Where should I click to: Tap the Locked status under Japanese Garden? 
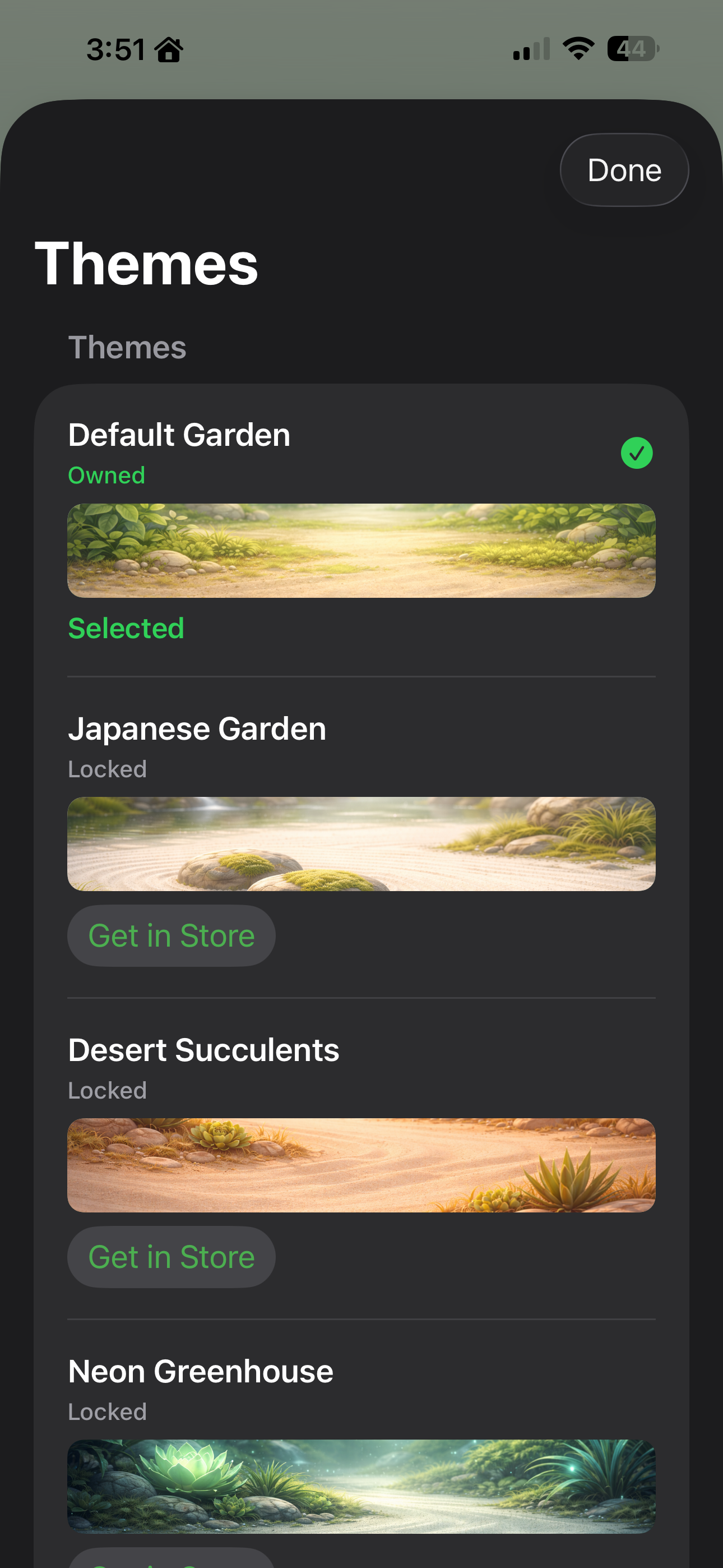(x=107, y=769)
